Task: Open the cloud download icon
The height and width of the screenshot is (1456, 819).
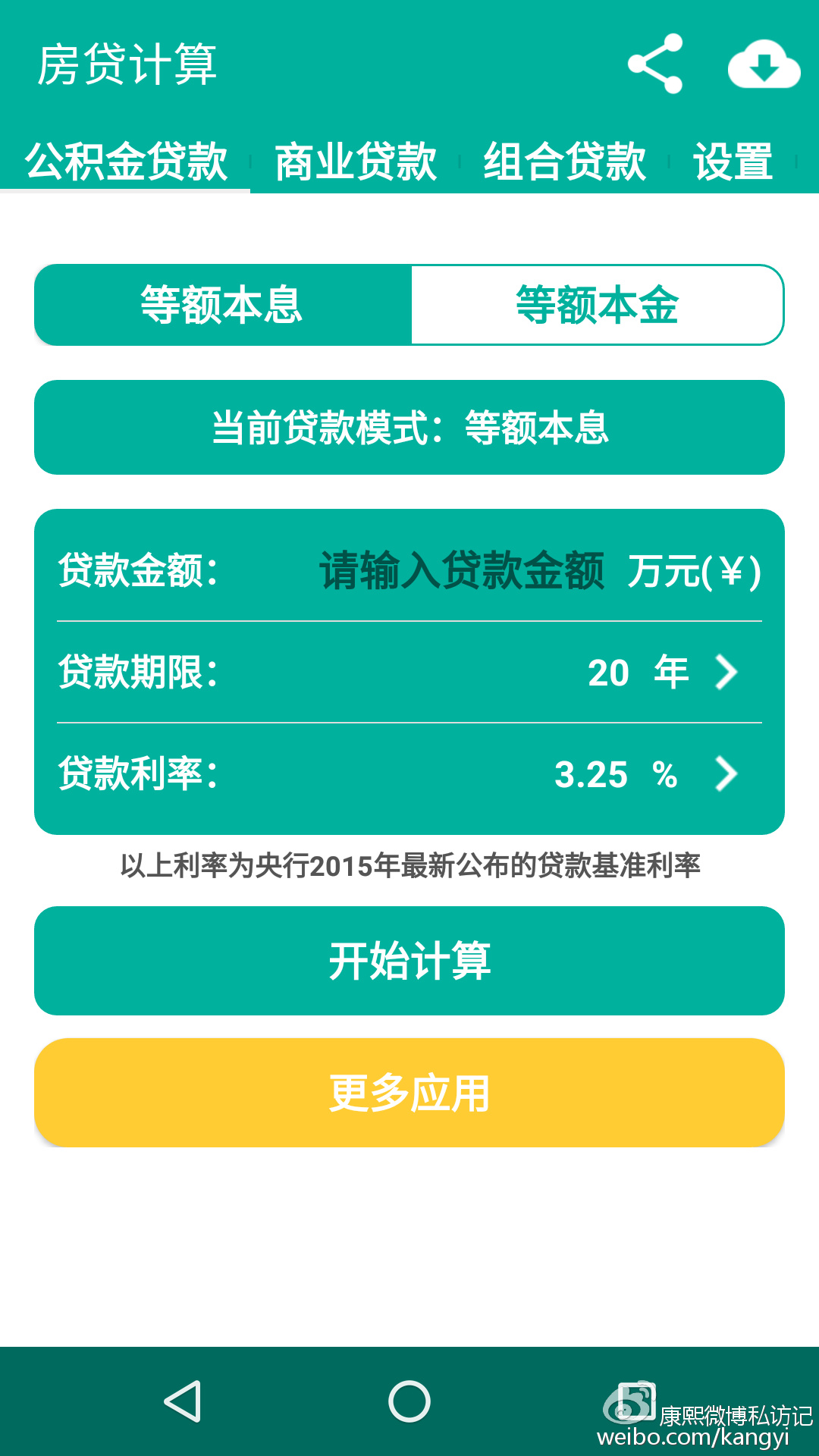Action: (x=764, y=64)
